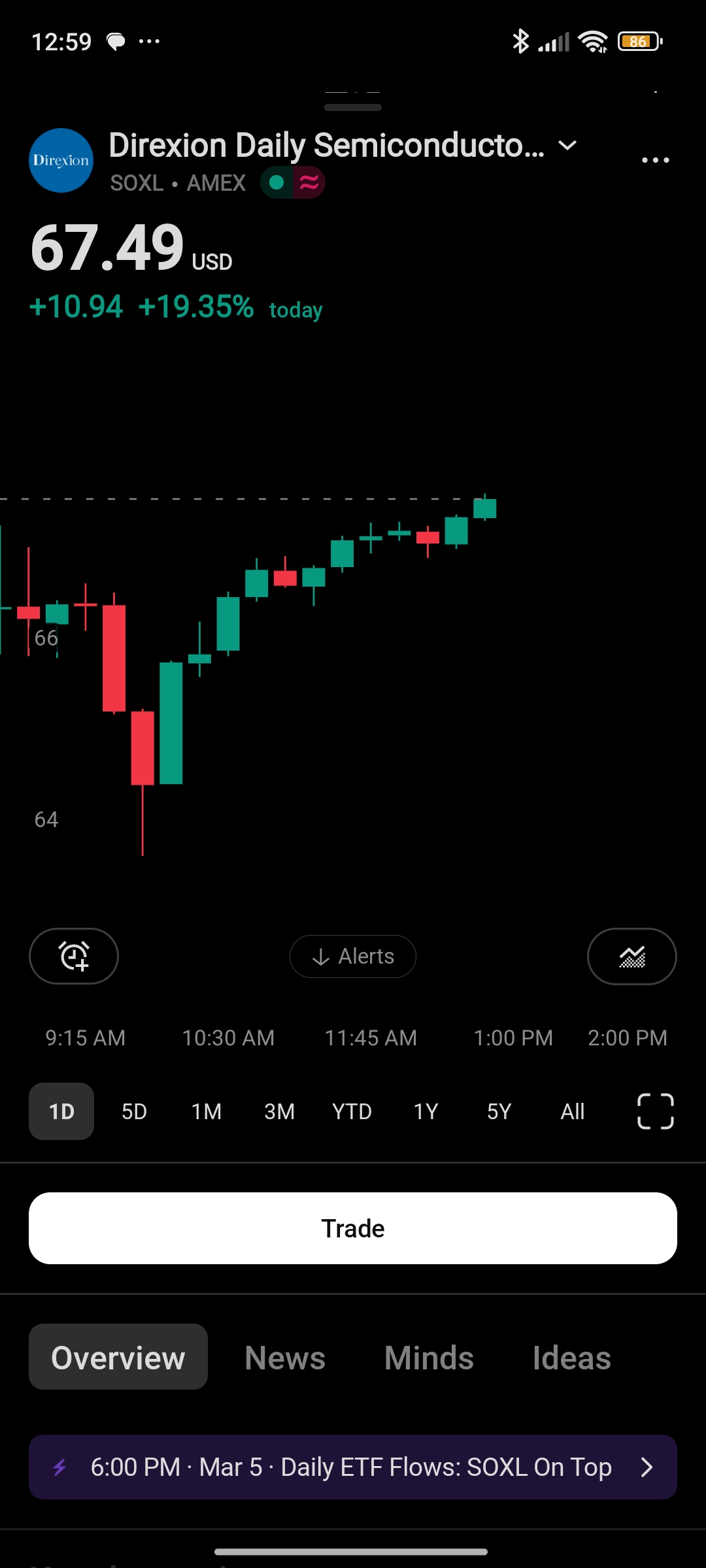Screen dimensions: 706x1568
Task: Tap the Trade button
Action: 353,1228
